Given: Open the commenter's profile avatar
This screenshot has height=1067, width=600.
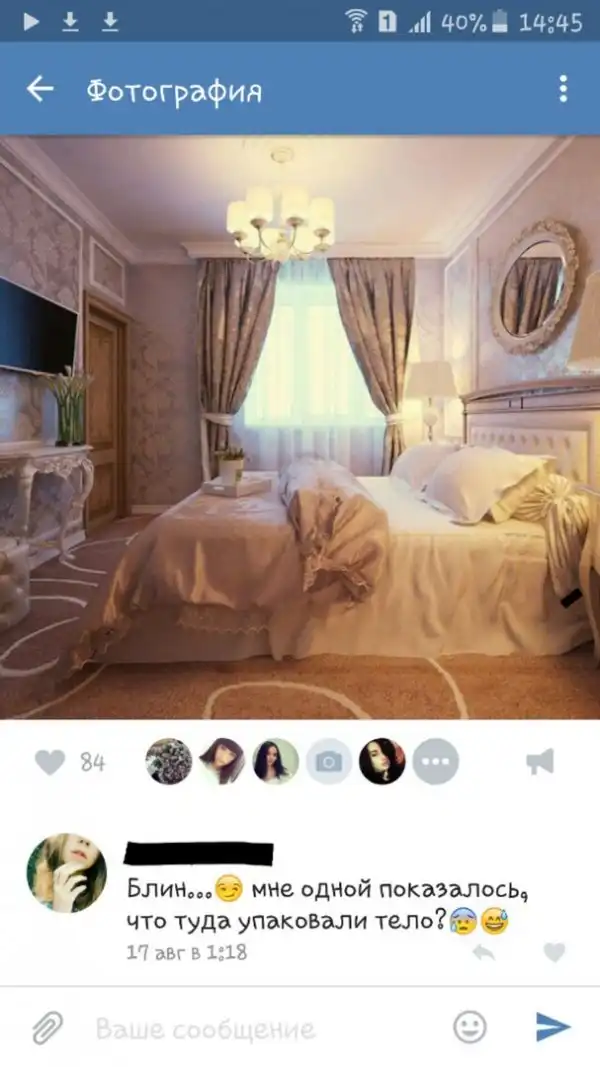Looking at the screenshot, I should [66, 872].
